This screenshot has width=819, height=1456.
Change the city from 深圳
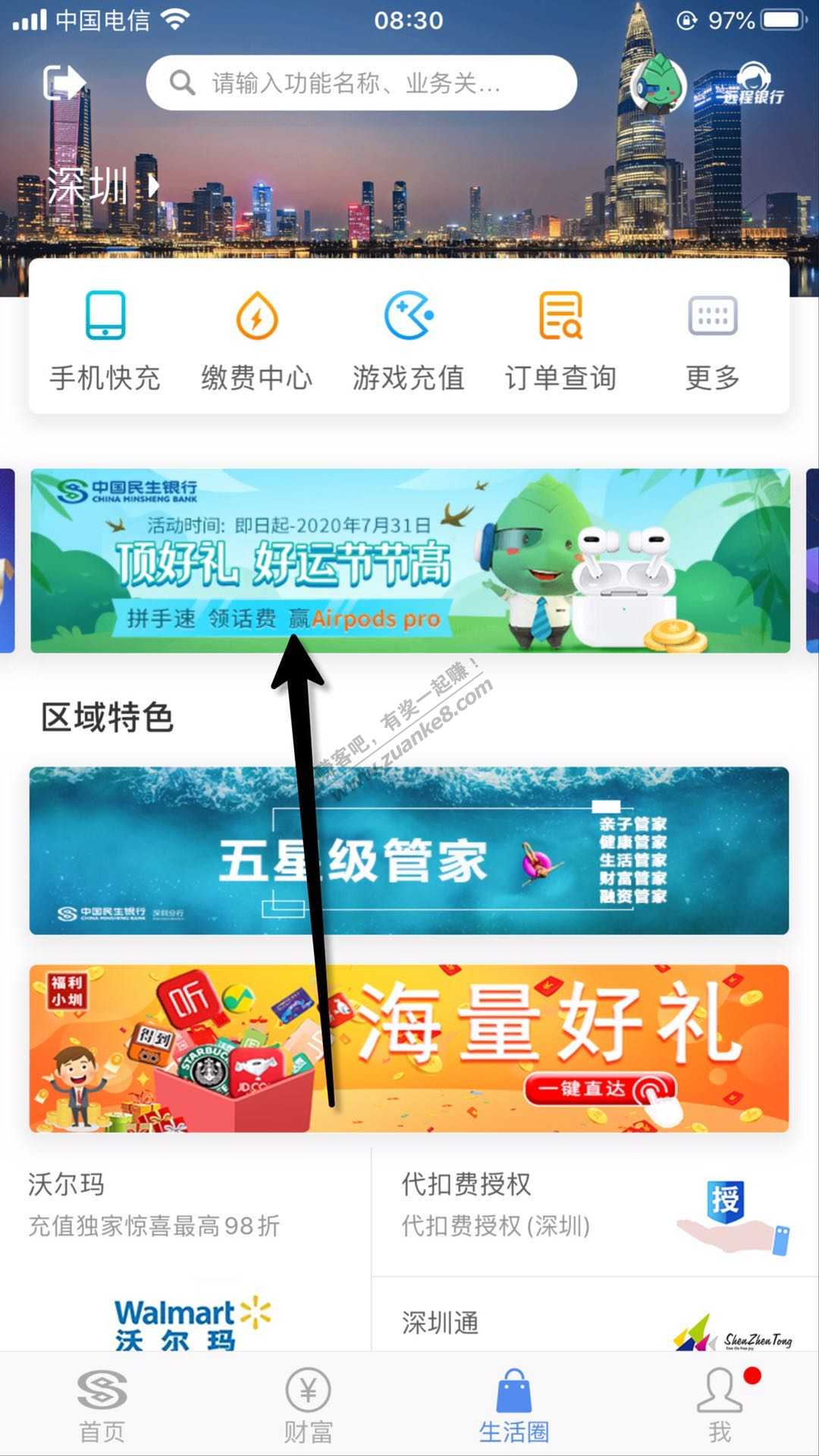point(102,186)
